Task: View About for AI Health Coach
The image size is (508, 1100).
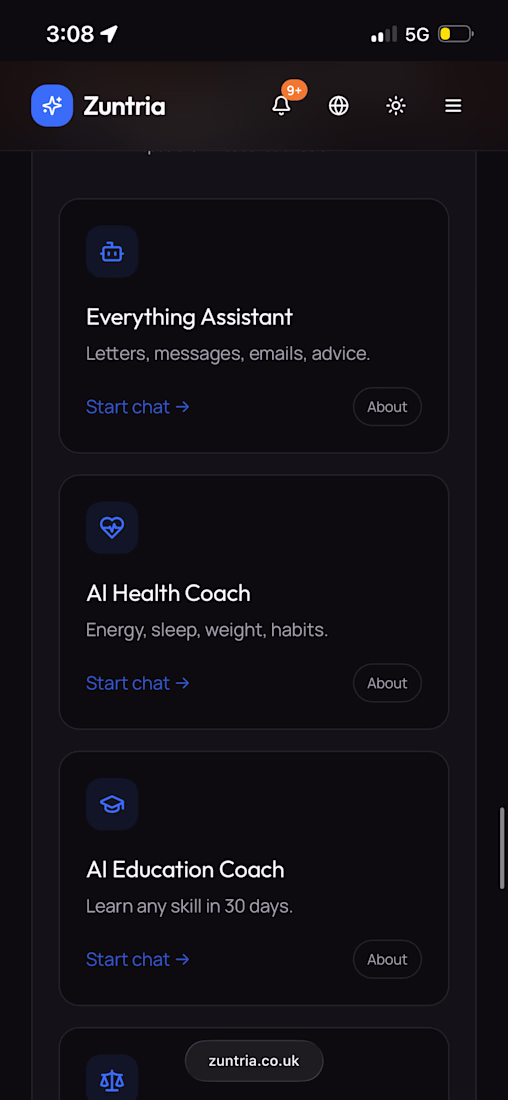Action: 387,683
